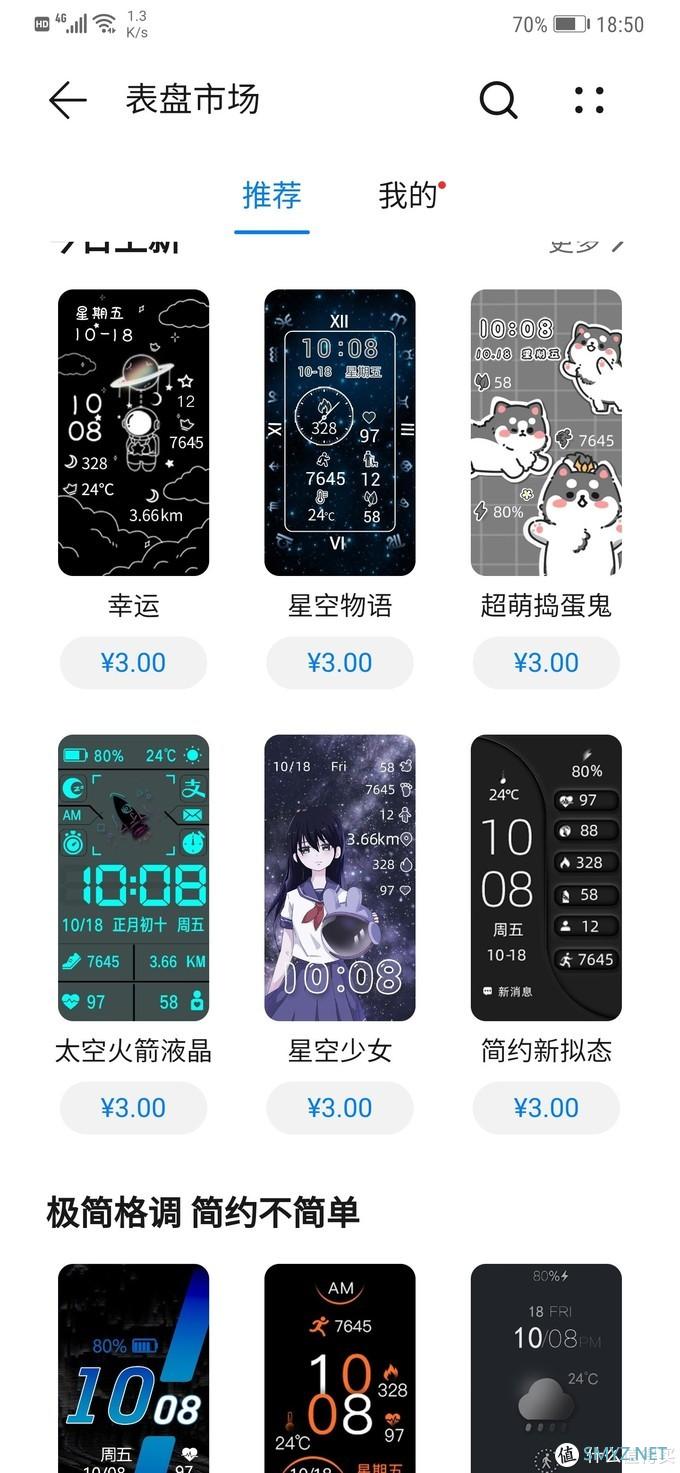Open the four-dot more menu
The image size is (680, 1473).
(590, 100)
